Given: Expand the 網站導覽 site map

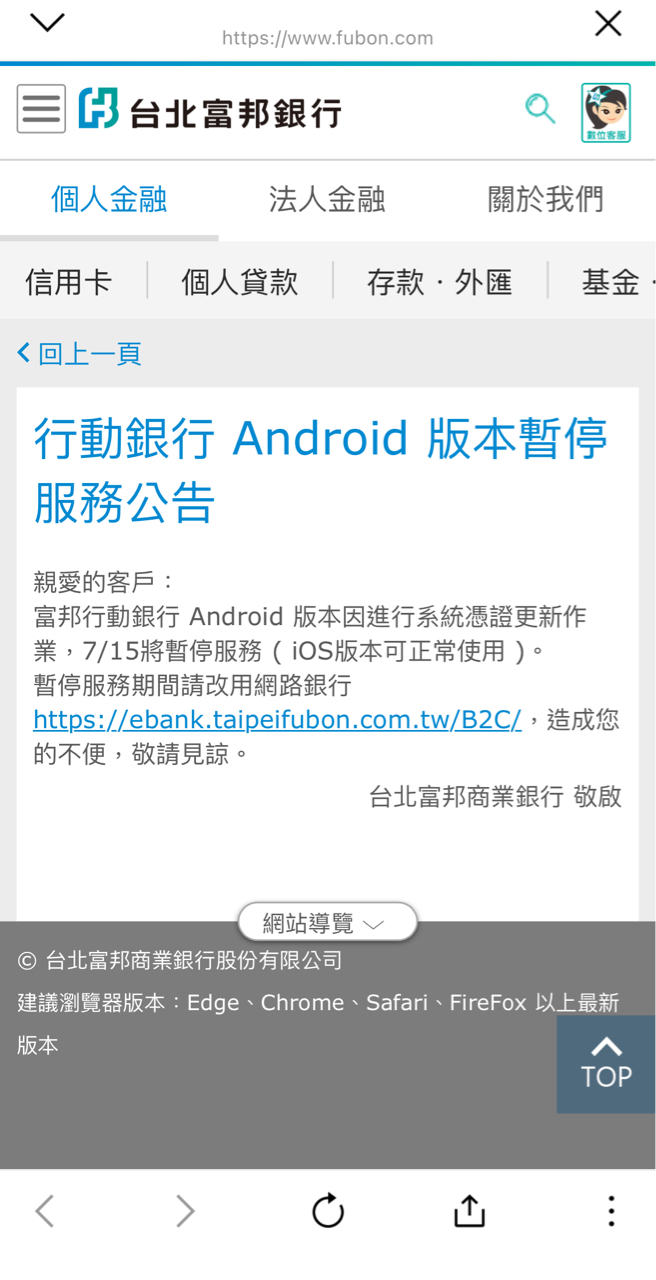Looking at the screenshot, I should (x=327, y=923).
